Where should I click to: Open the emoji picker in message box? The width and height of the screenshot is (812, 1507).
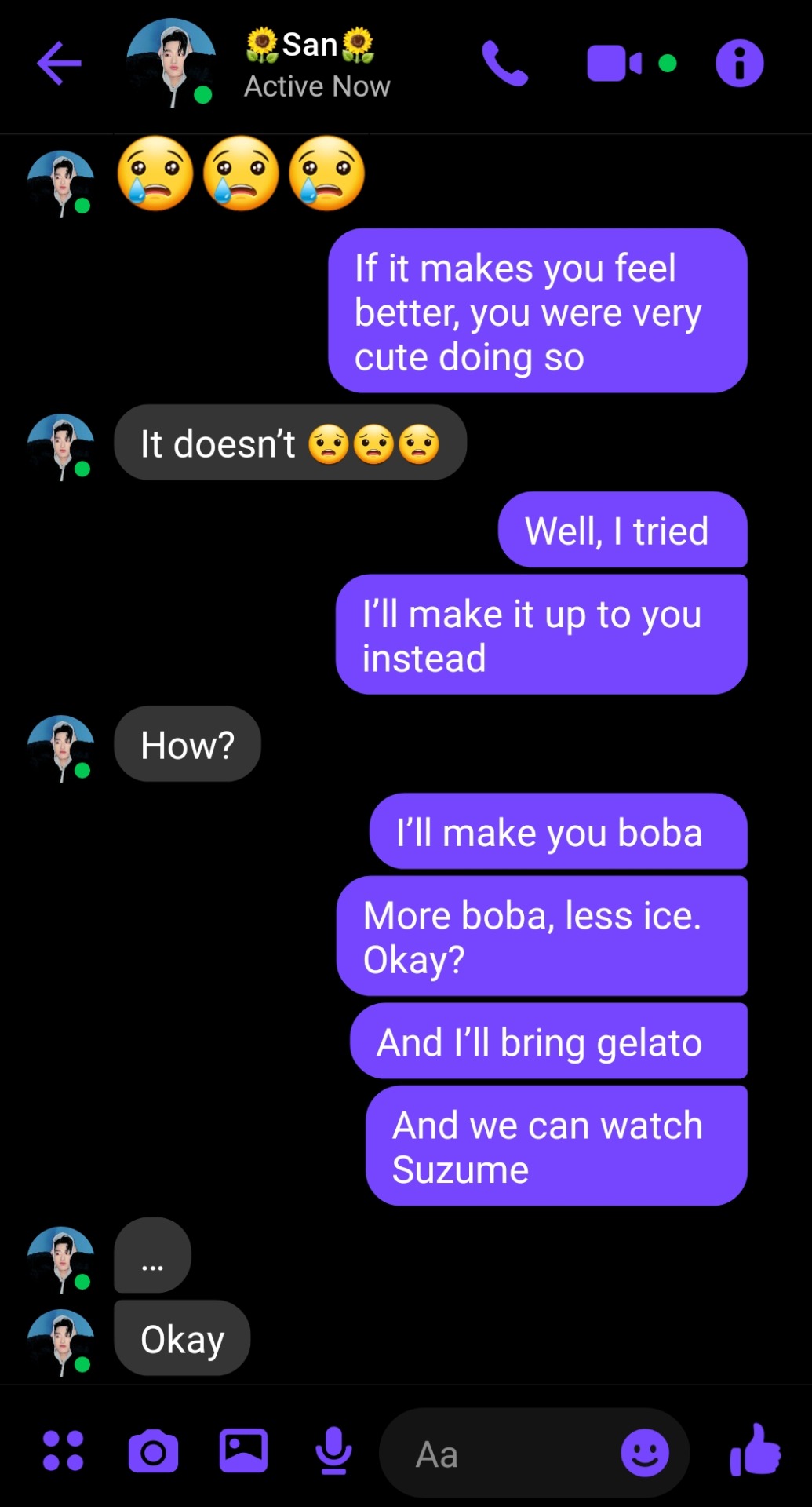[x=645, y=1453]
